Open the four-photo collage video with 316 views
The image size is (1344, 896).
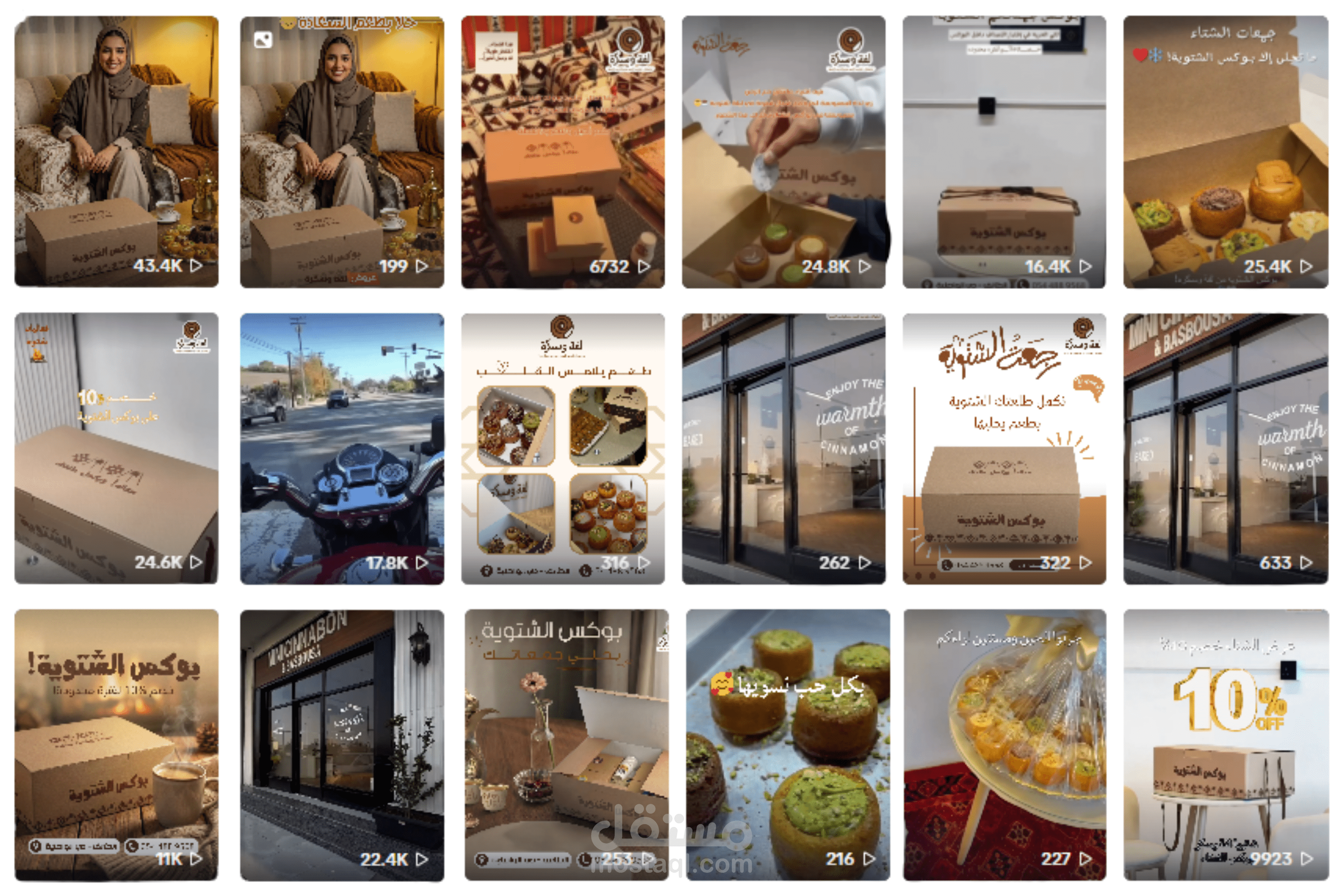(563, 448)
